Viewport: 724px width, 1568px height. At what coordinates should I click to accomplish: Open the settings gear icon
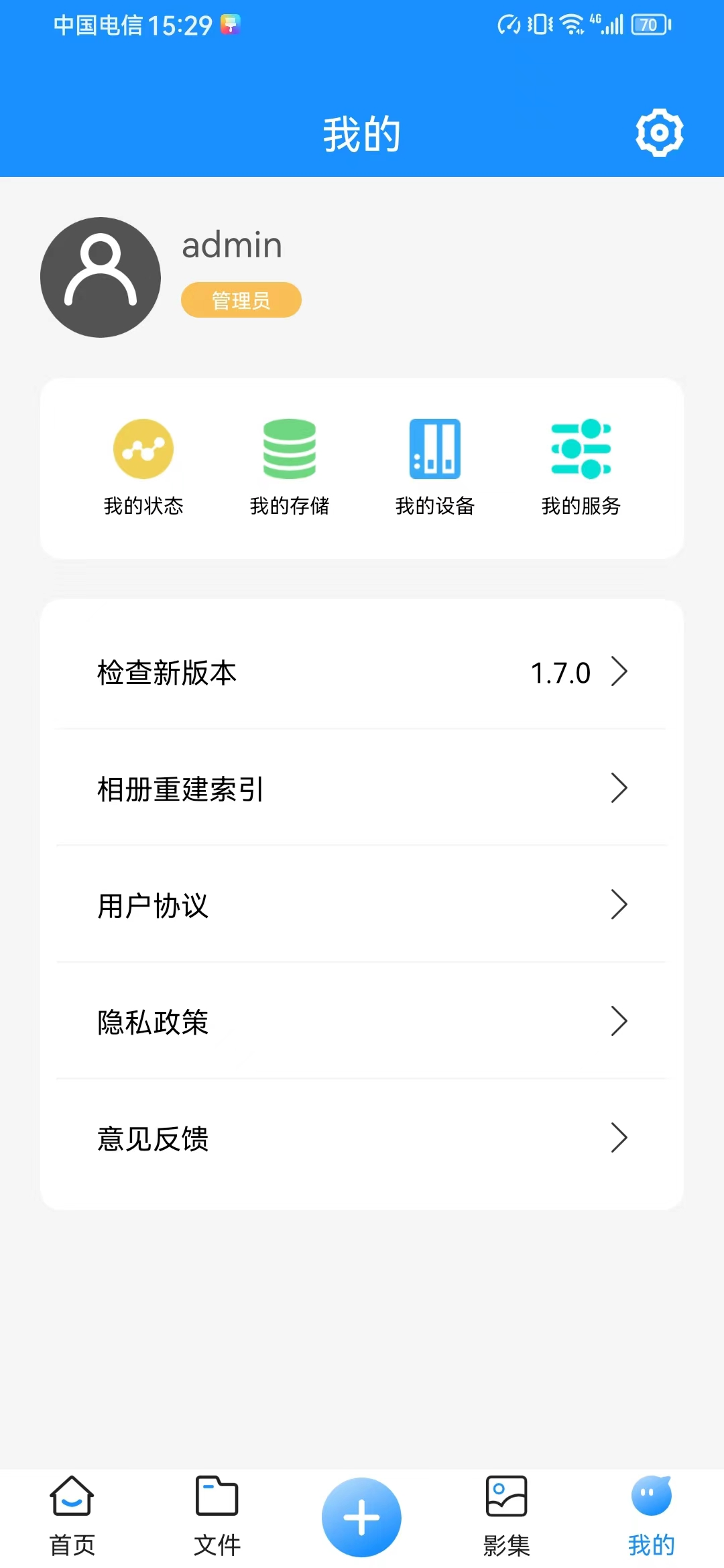659,133
